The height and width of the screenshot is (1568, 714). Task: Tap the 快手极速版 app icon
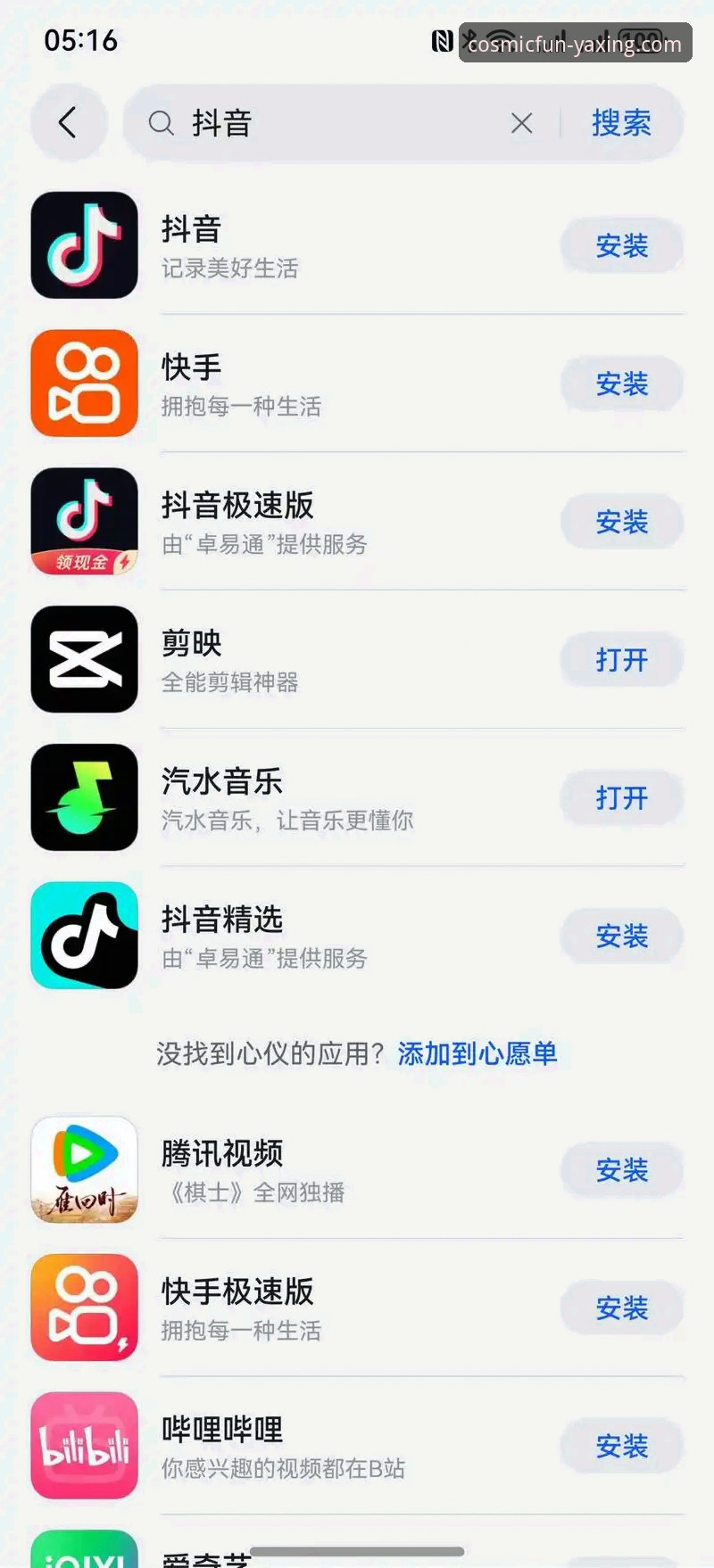point(83,1308)
